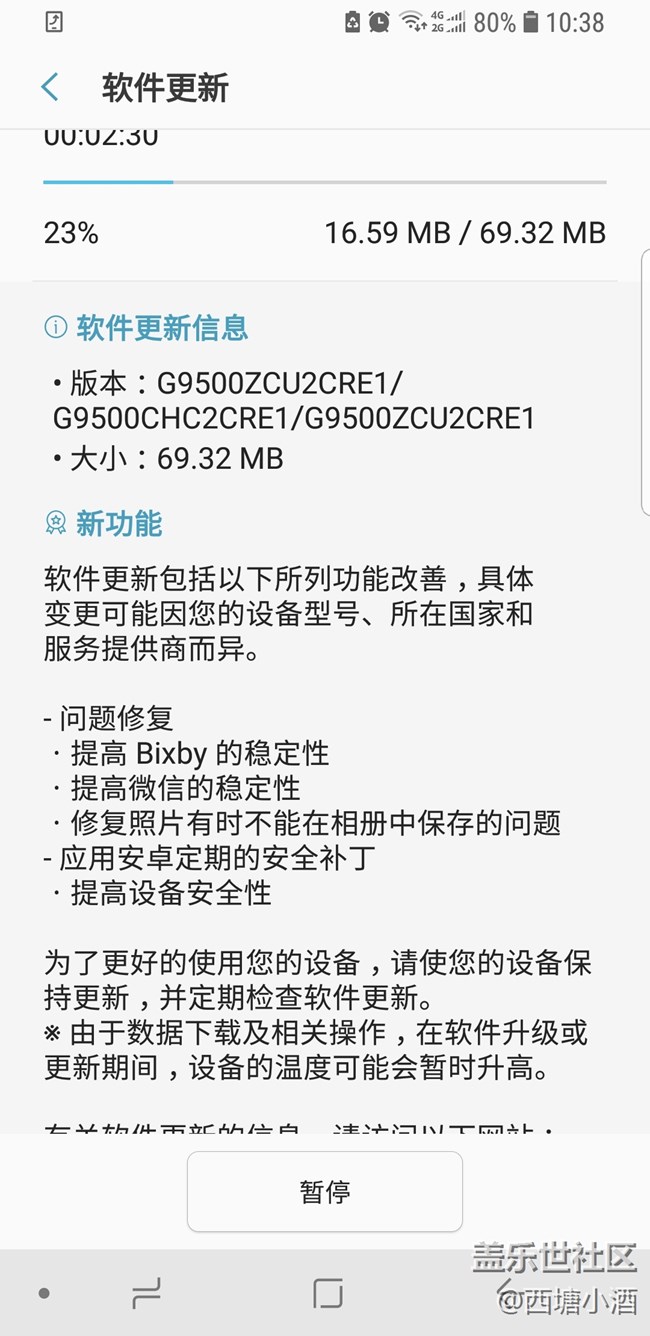This screenshot has height=1336, width=650.
Task: Tap the home button in navigation bar
Action: (x=327, y=1293)
